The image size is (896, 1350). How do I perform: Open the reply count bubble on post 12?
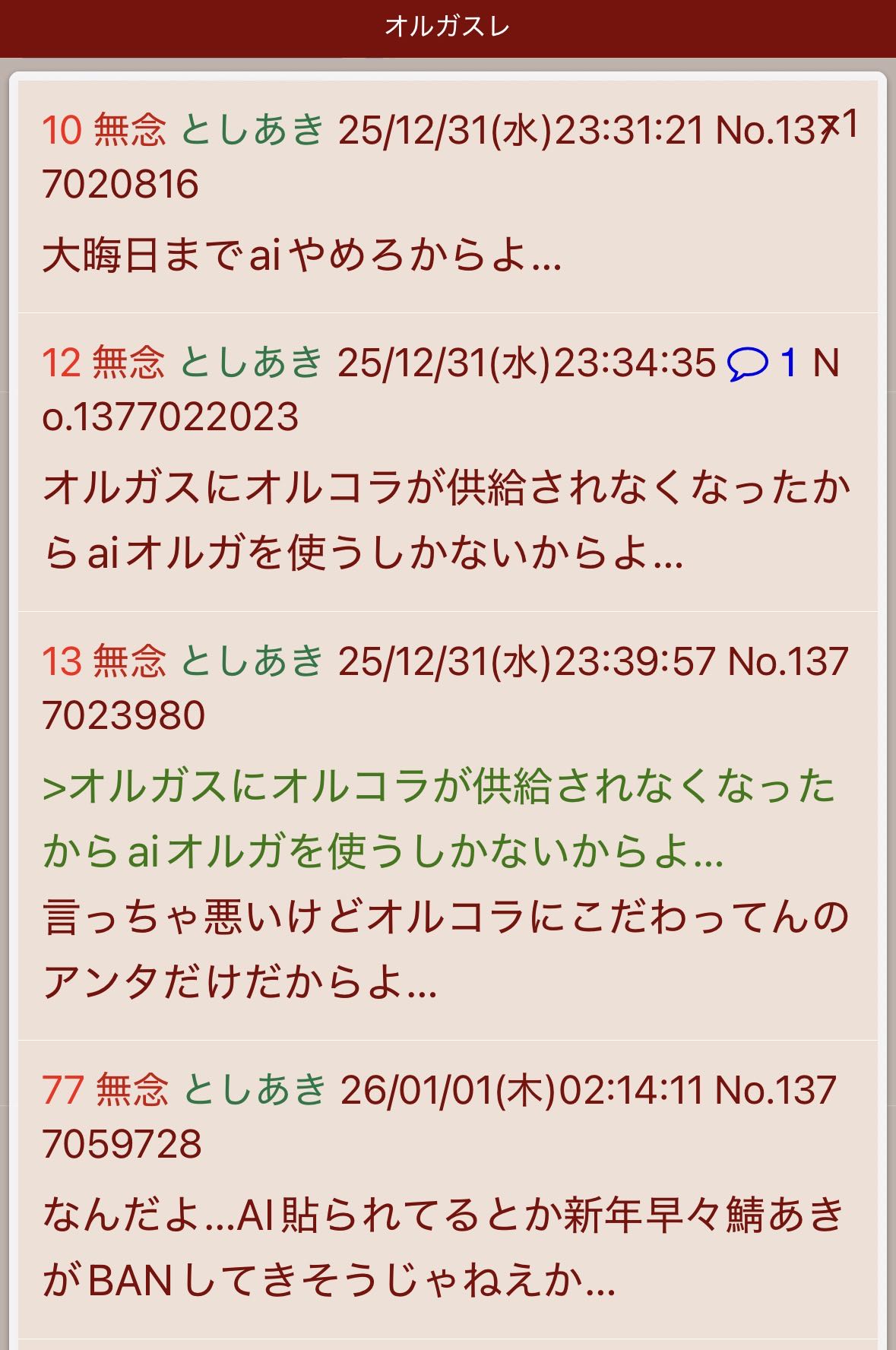pos(761,363)
